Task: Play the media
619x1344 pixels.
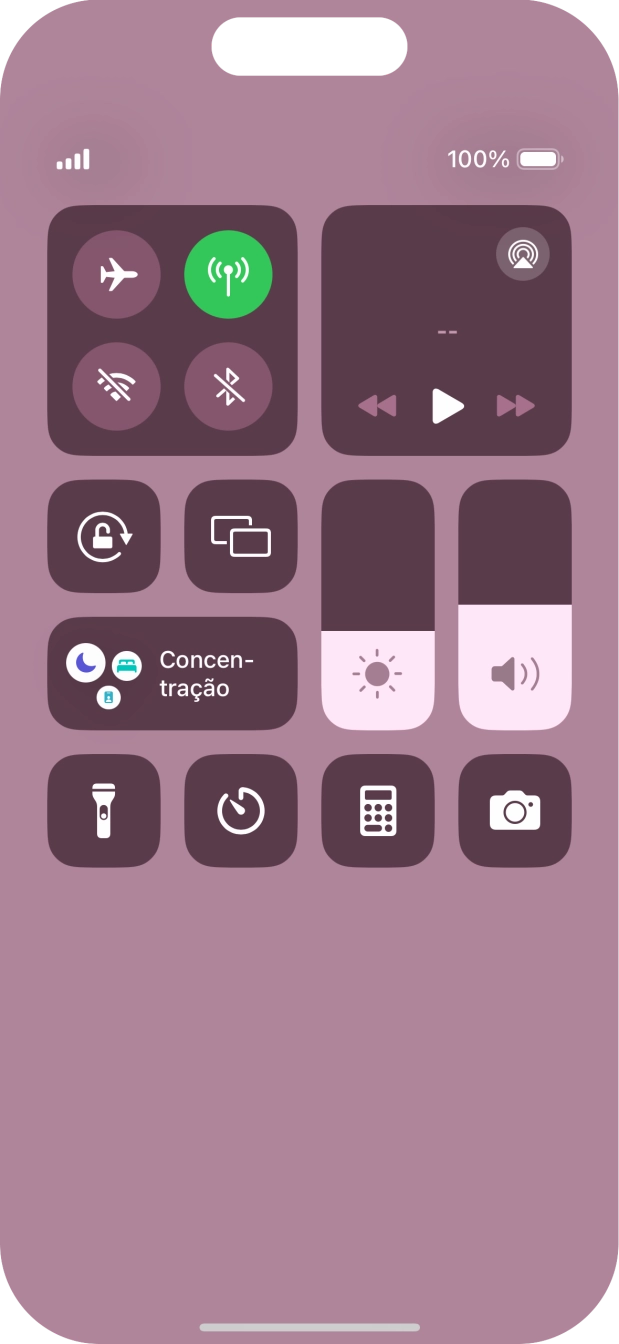Action: tap(447, 406)
